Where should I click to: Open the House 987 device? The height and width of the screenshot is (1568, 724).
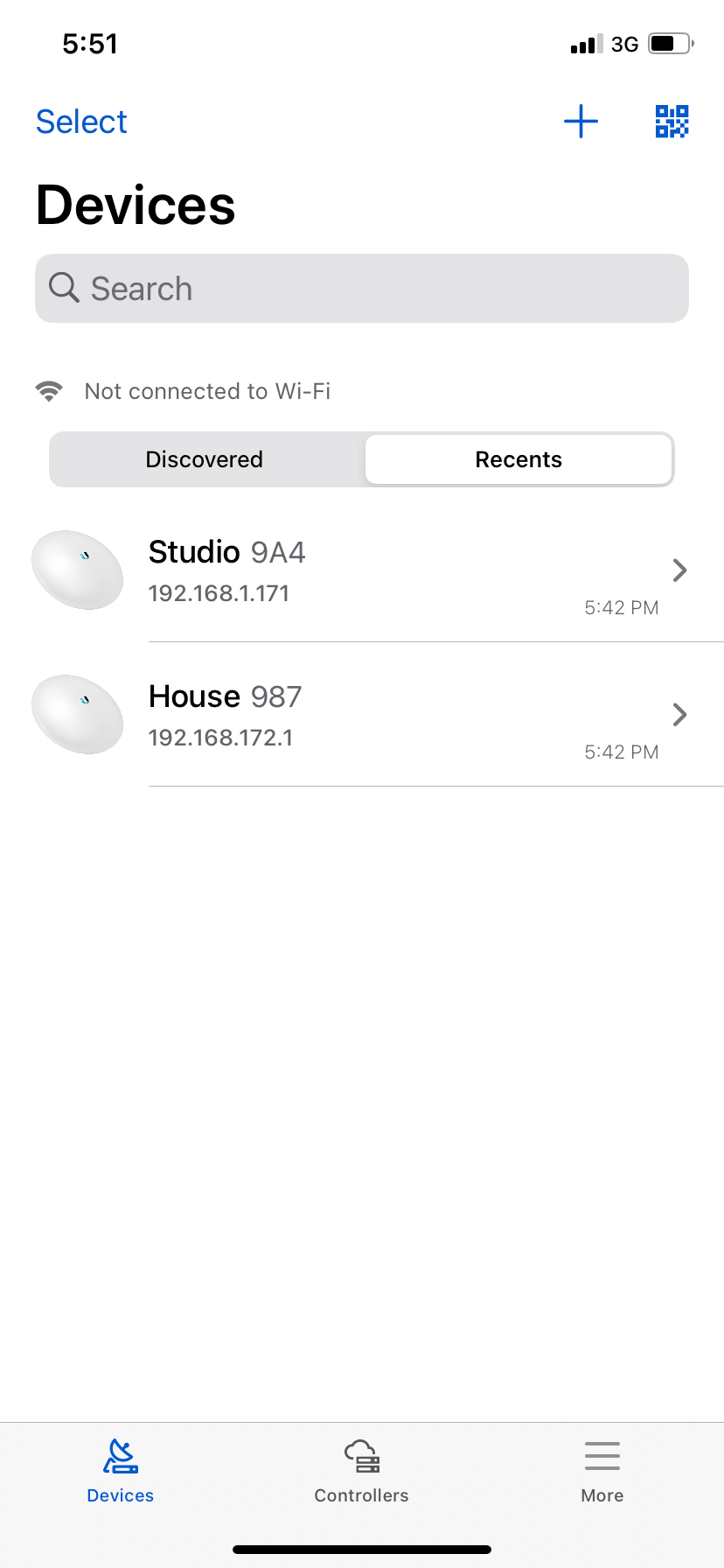tap(362, 715)
